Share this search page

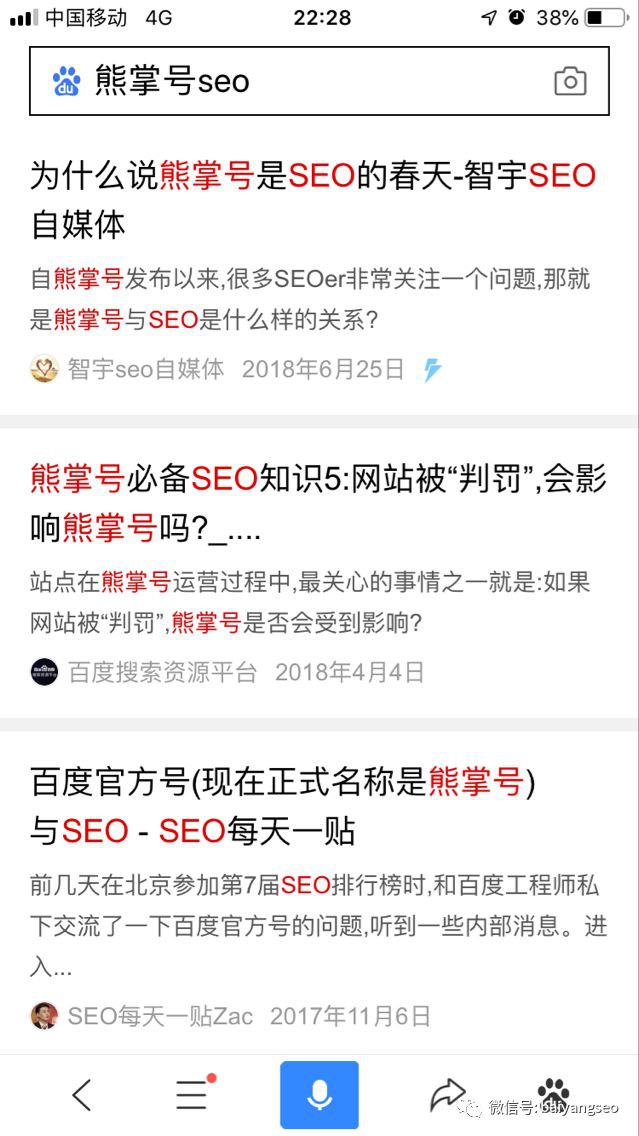tap(447, 1095)
